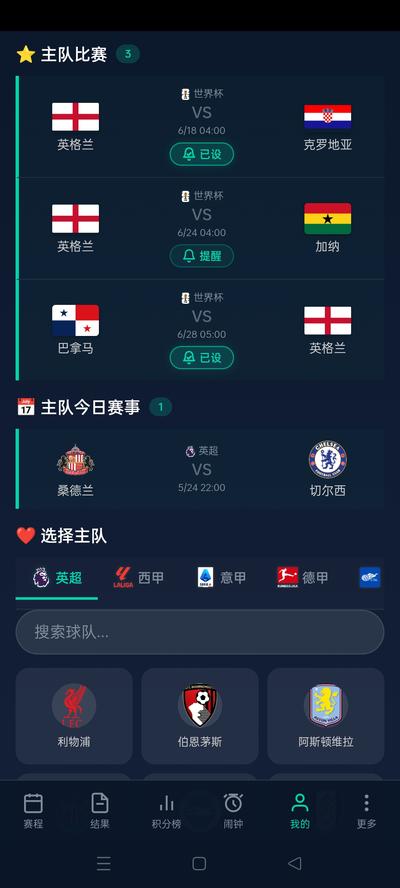
Task: Switch to the 意甲 league tab
Action: [x=221, y=578]
